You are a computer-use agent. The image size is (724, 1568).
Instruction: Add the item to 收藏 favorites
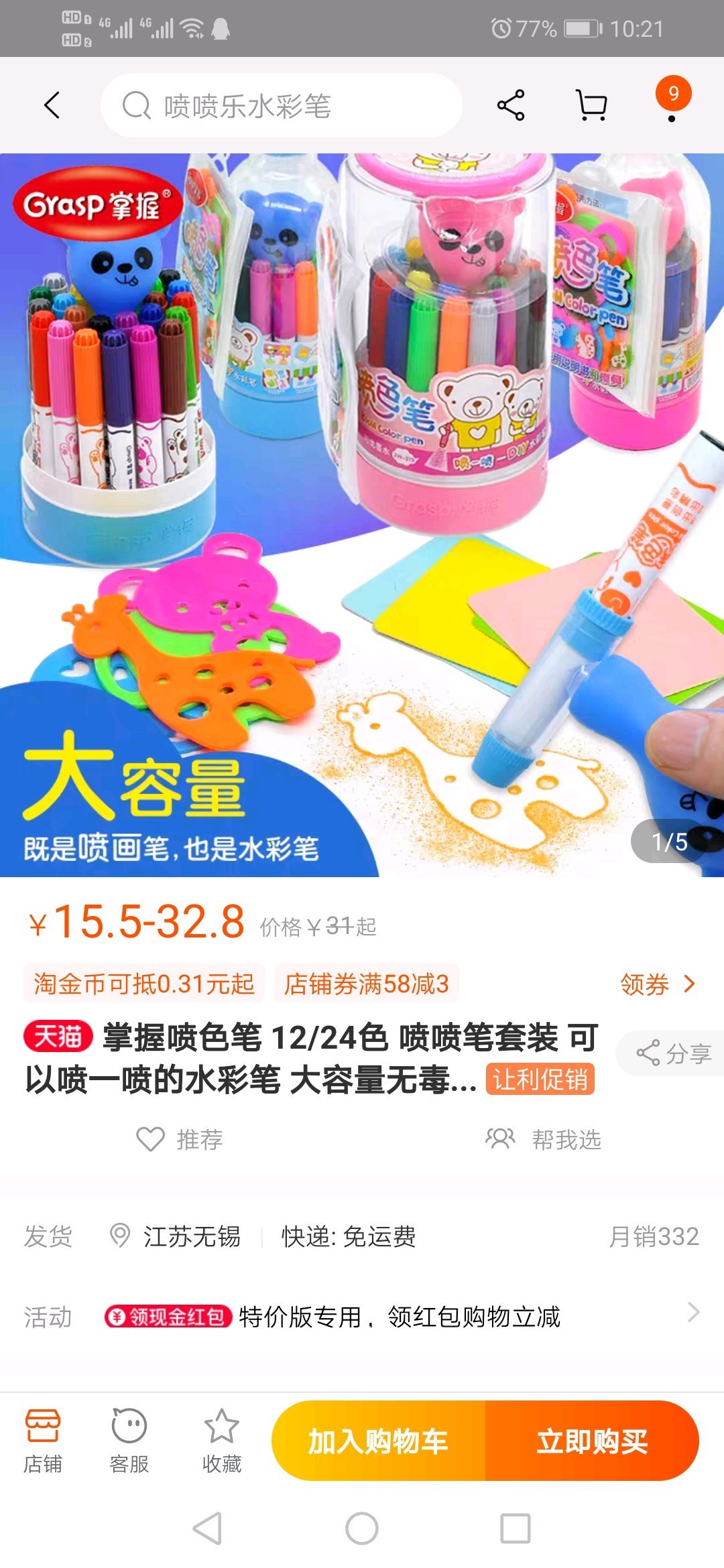click(222, 1441)
